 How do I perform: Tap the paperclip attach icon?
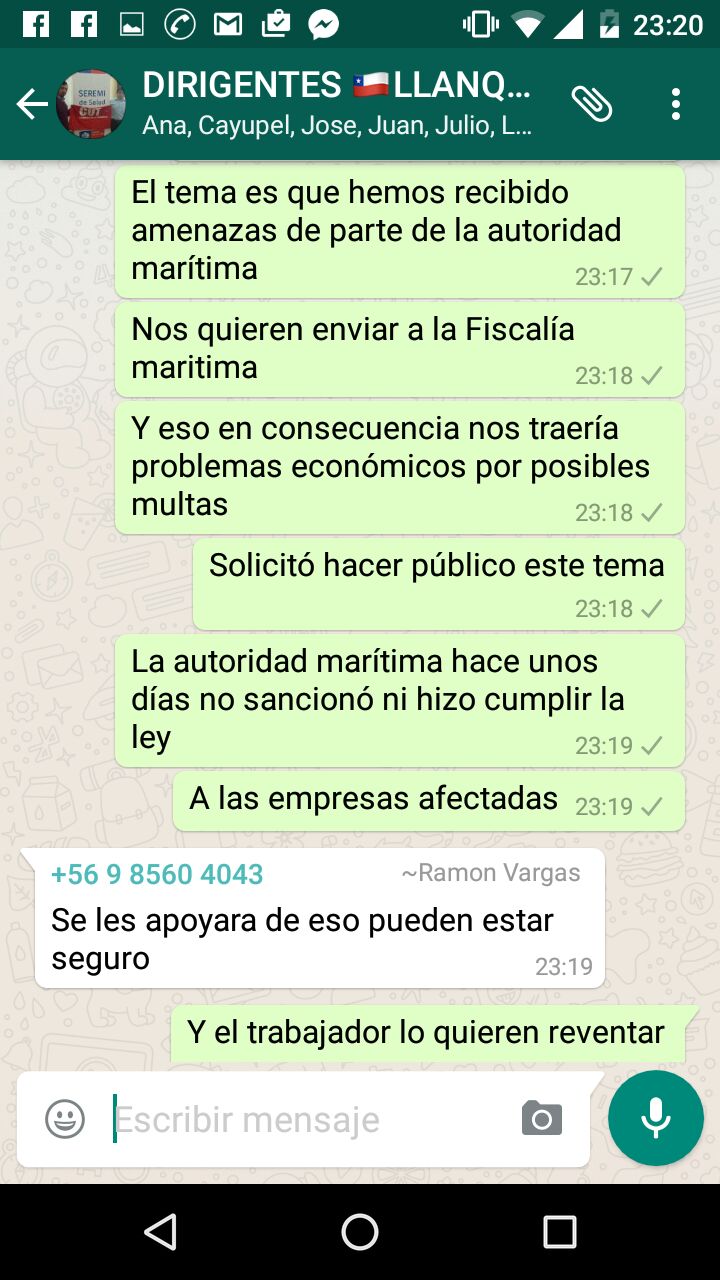tap(592, 104)
